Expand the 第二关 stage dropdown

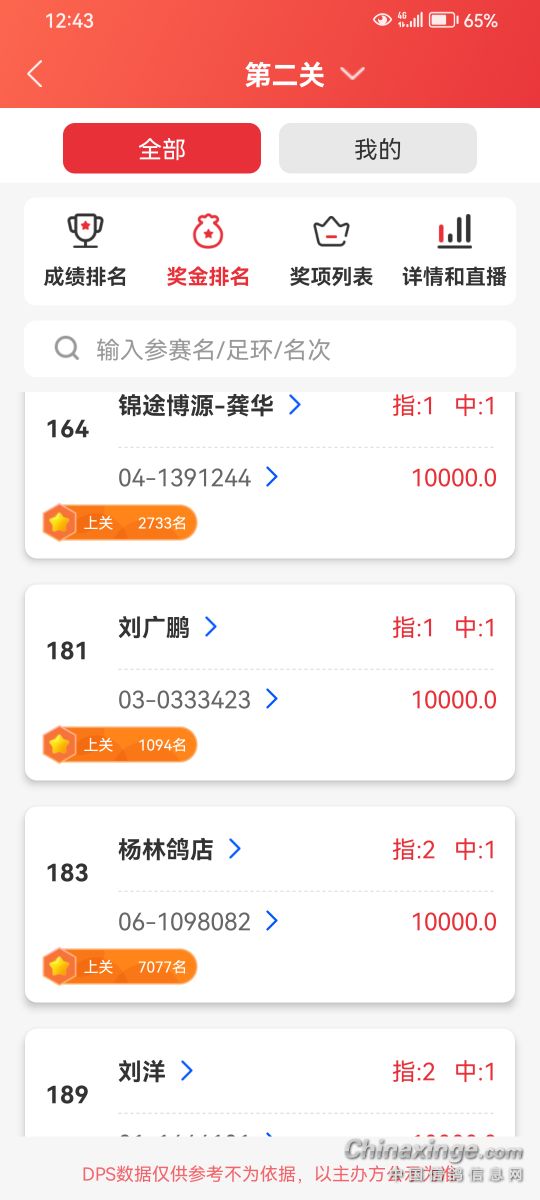coord(305,75)
